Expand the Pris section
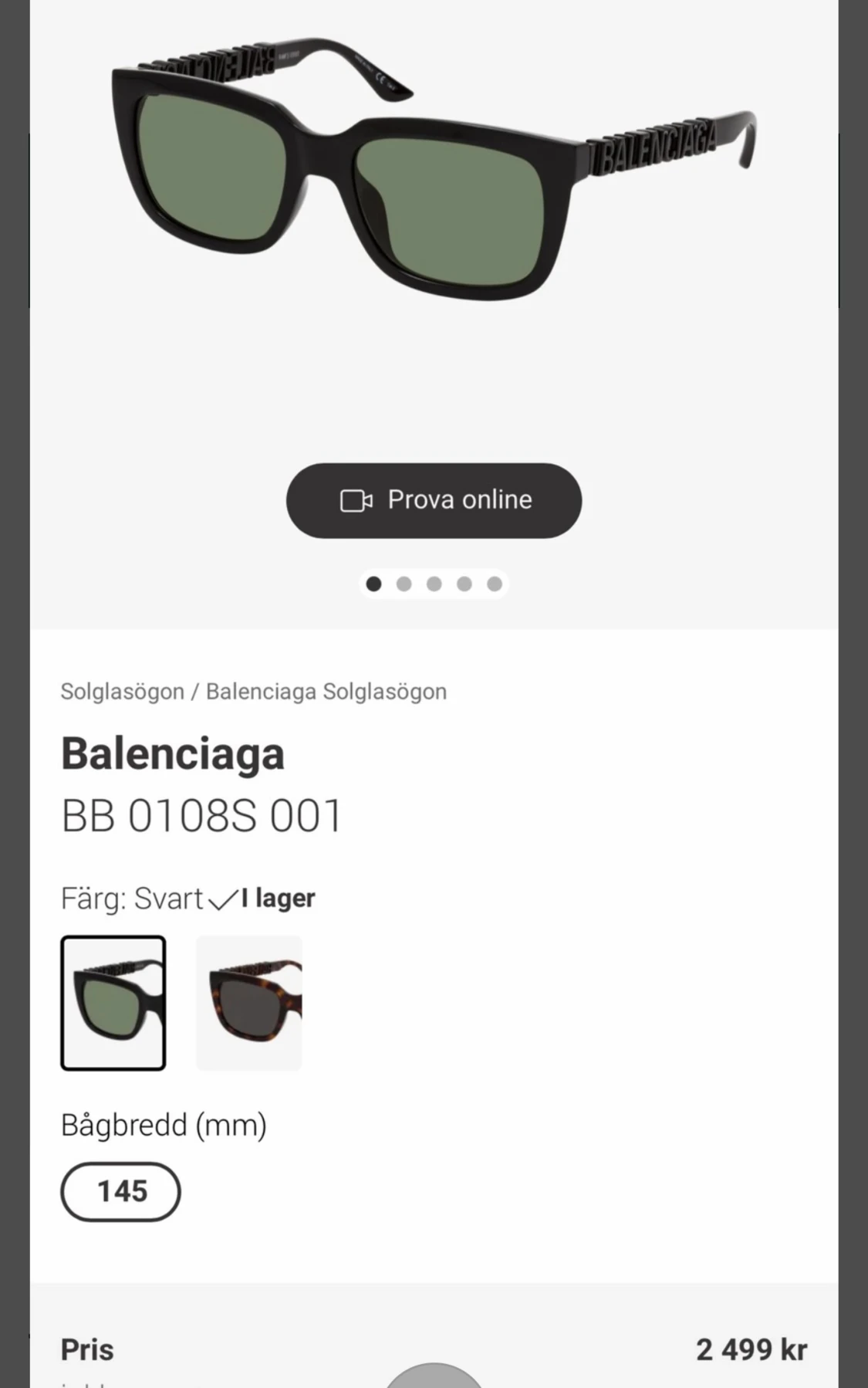The height and width of the screenshot is (1388, 868). [x=87, y=1349]
